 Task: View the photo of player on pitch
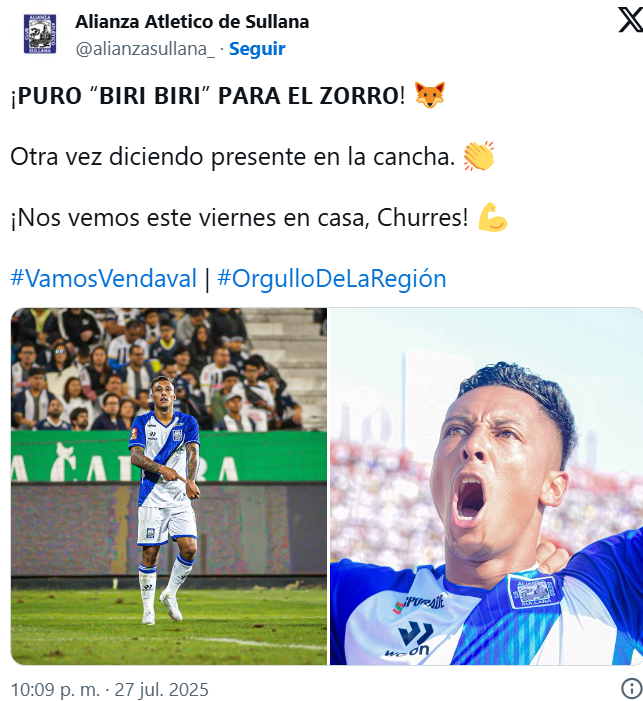pyautogui.click(x=169, y=486)
